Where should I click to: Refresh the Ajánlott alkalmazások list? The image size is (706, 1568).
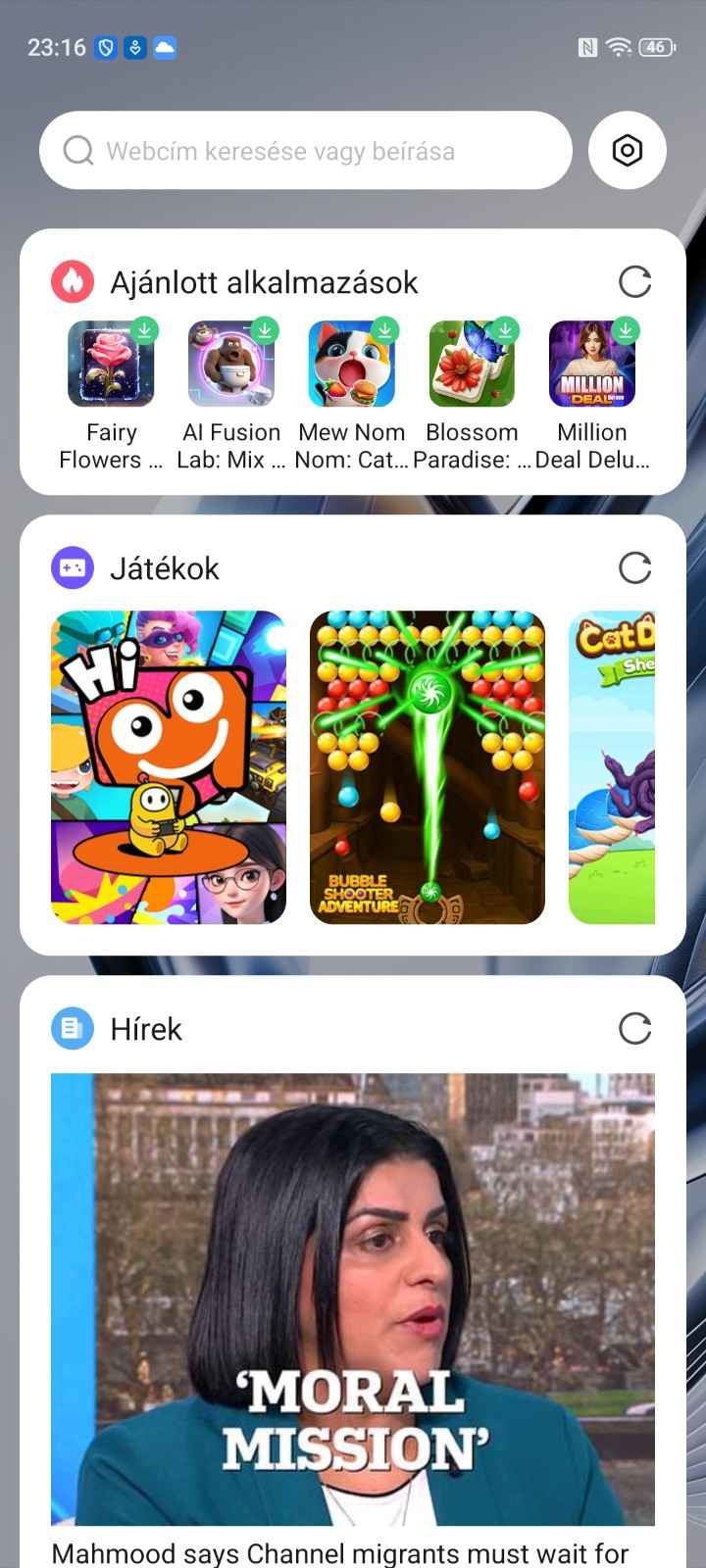coord(634,282)
